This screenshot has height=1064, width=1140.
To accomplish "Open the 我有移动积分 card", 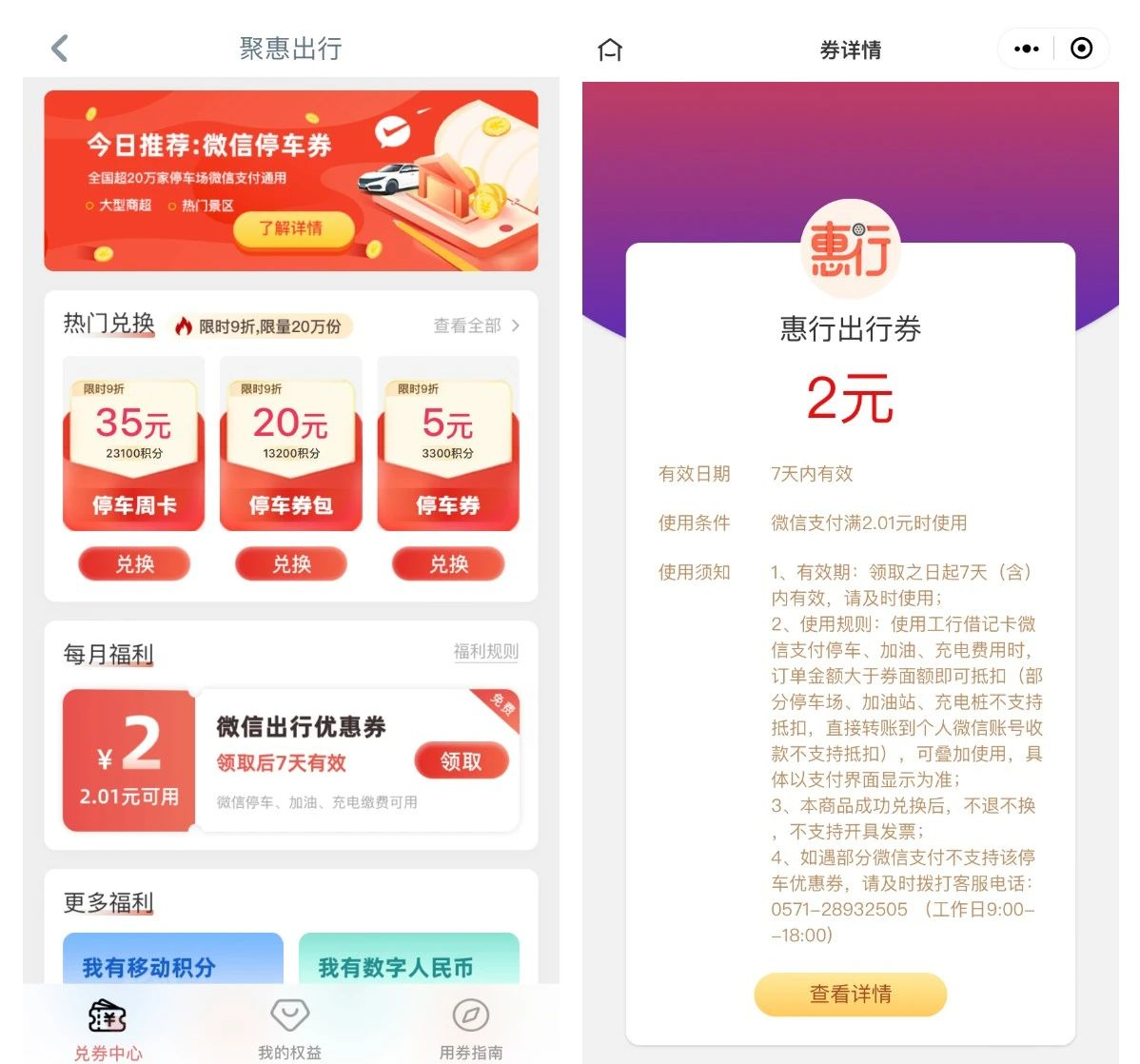I will 173,959.
